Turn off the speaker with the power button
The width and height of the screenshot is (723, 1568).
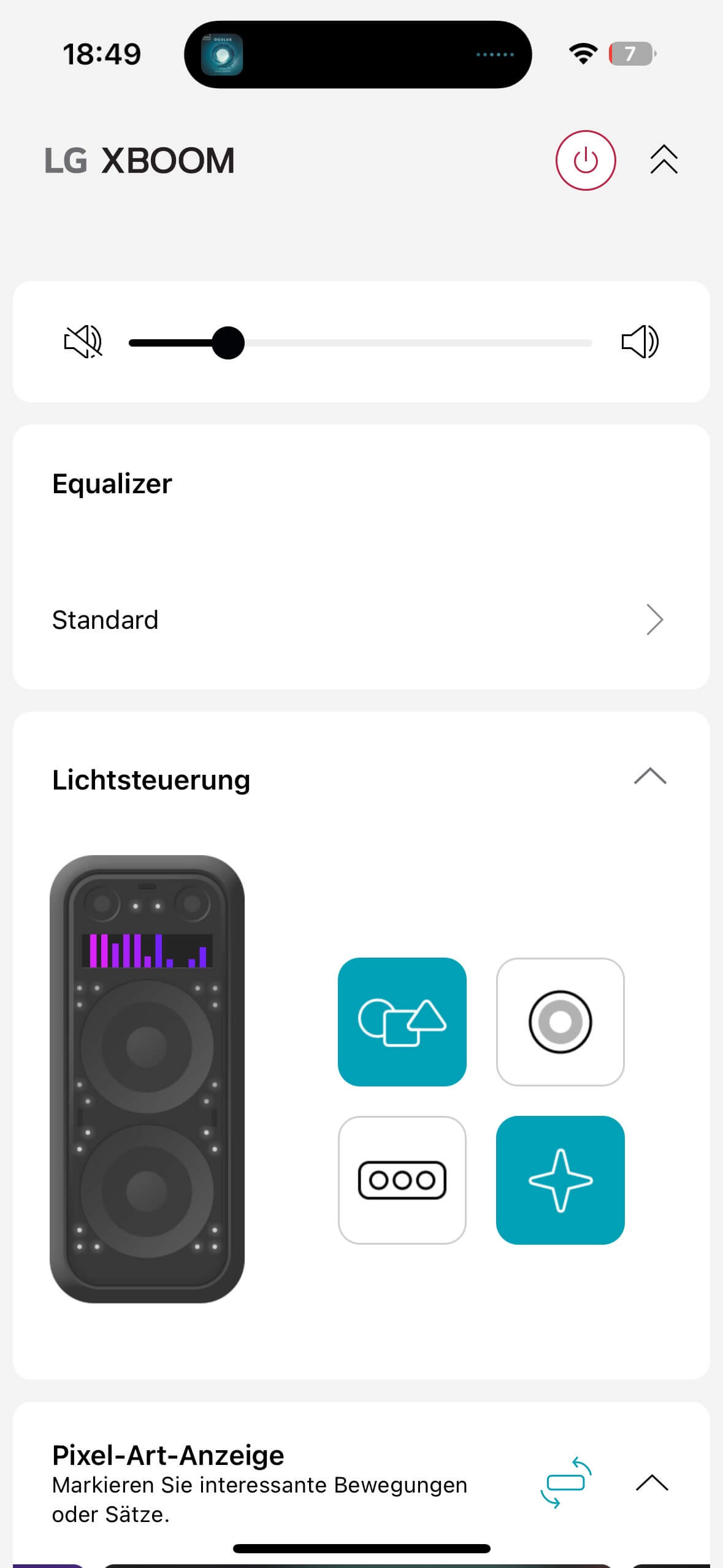[585, 161]
